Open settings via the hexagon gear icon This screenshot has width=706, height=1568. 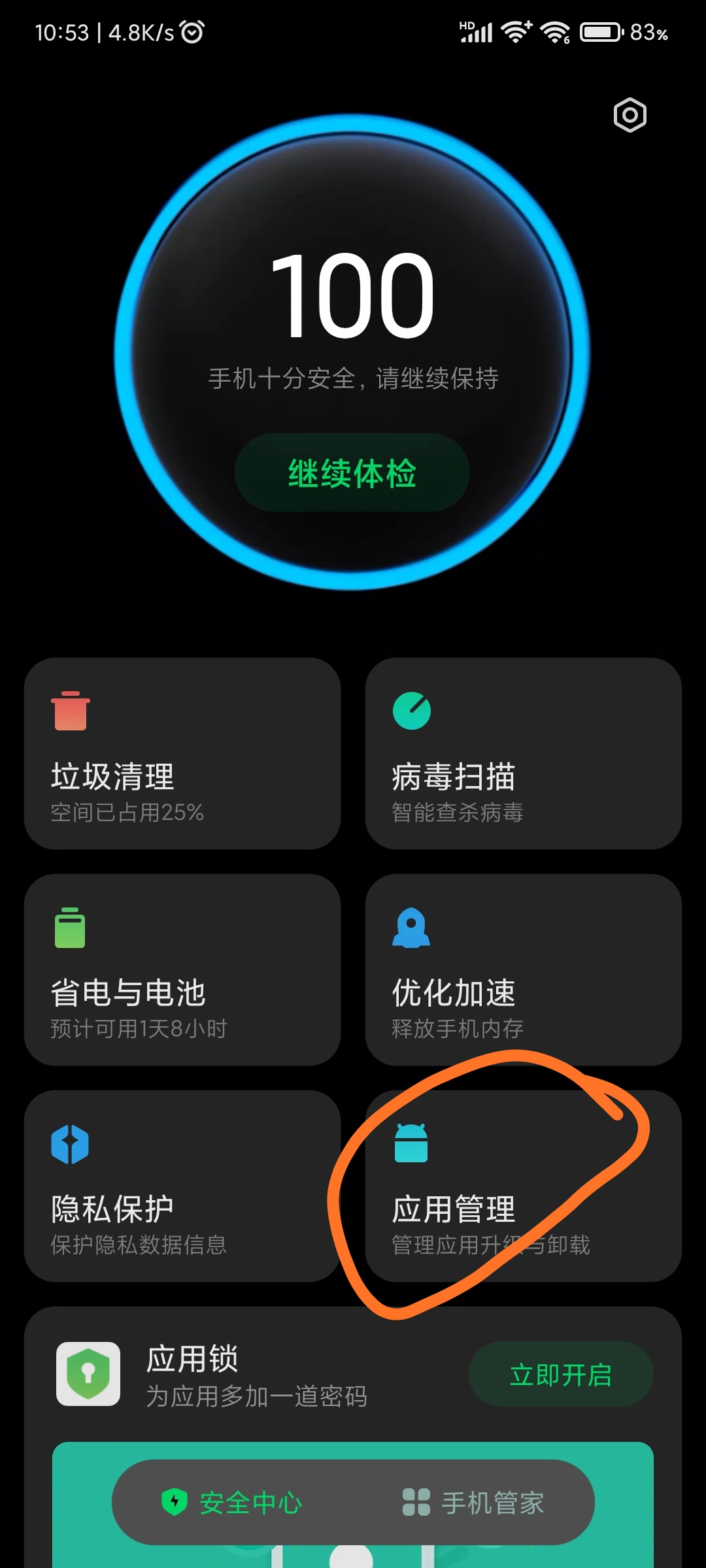click(x=630, y=116)
